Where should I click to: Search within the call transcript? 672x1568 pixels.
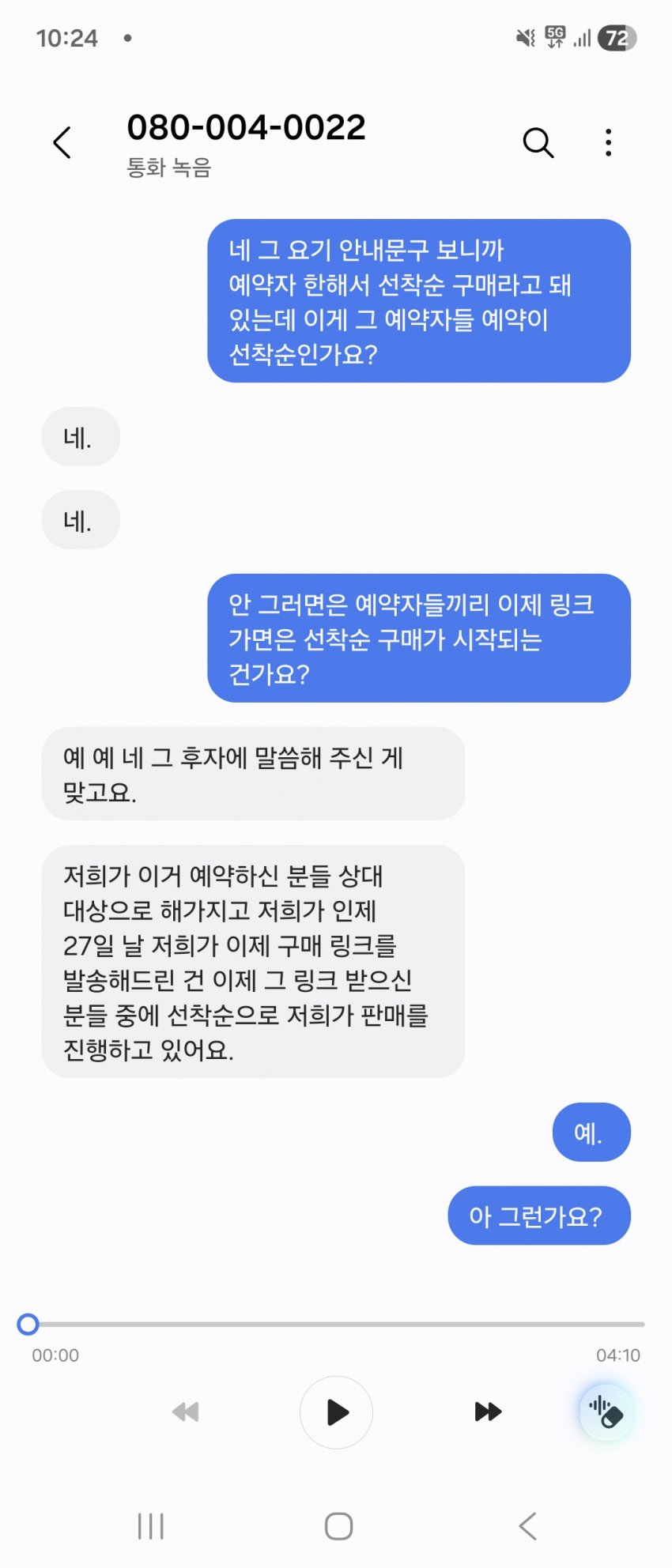click(x=538, y=143)
